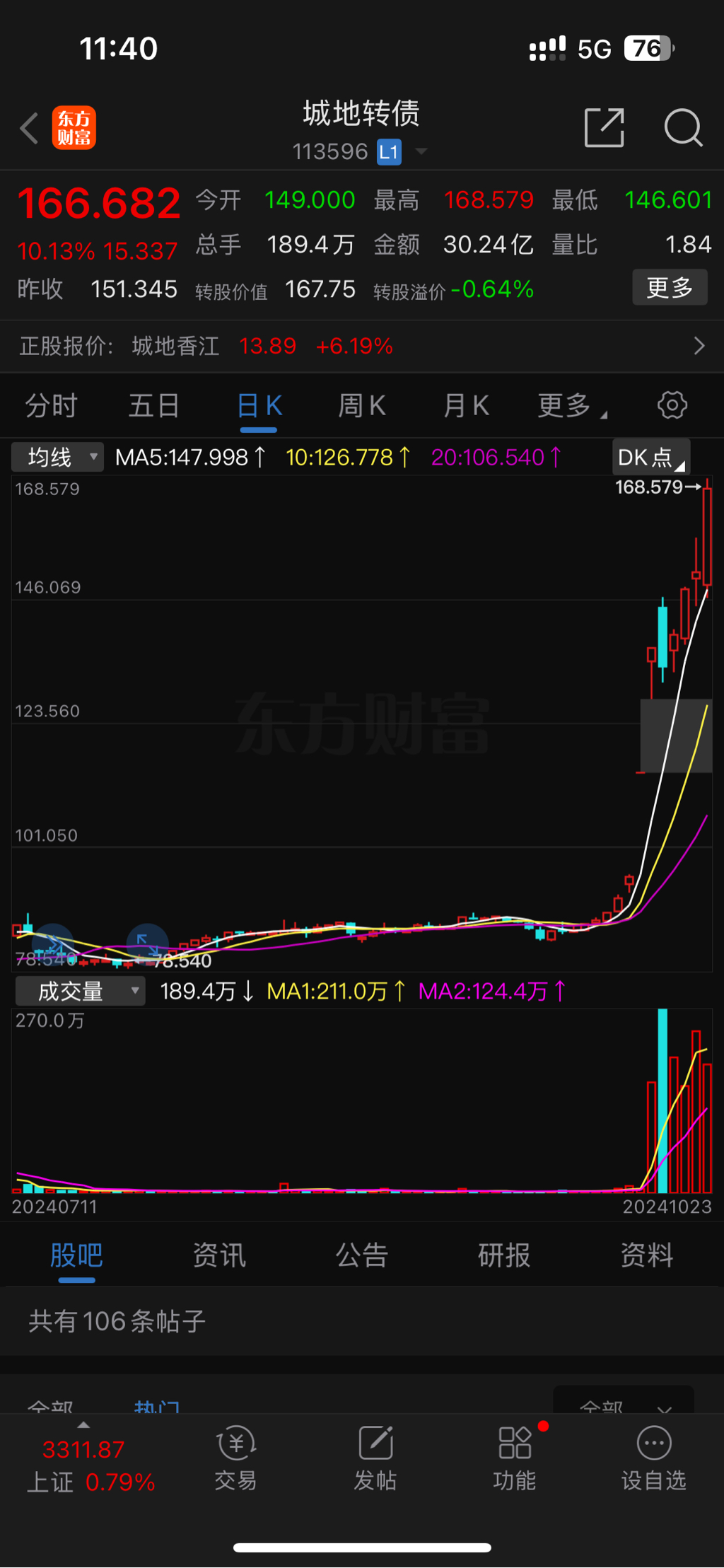Add to watchlist via 设自选
The height and width of the screenshot is (1568, 724).
click(x=653, y=1458)
